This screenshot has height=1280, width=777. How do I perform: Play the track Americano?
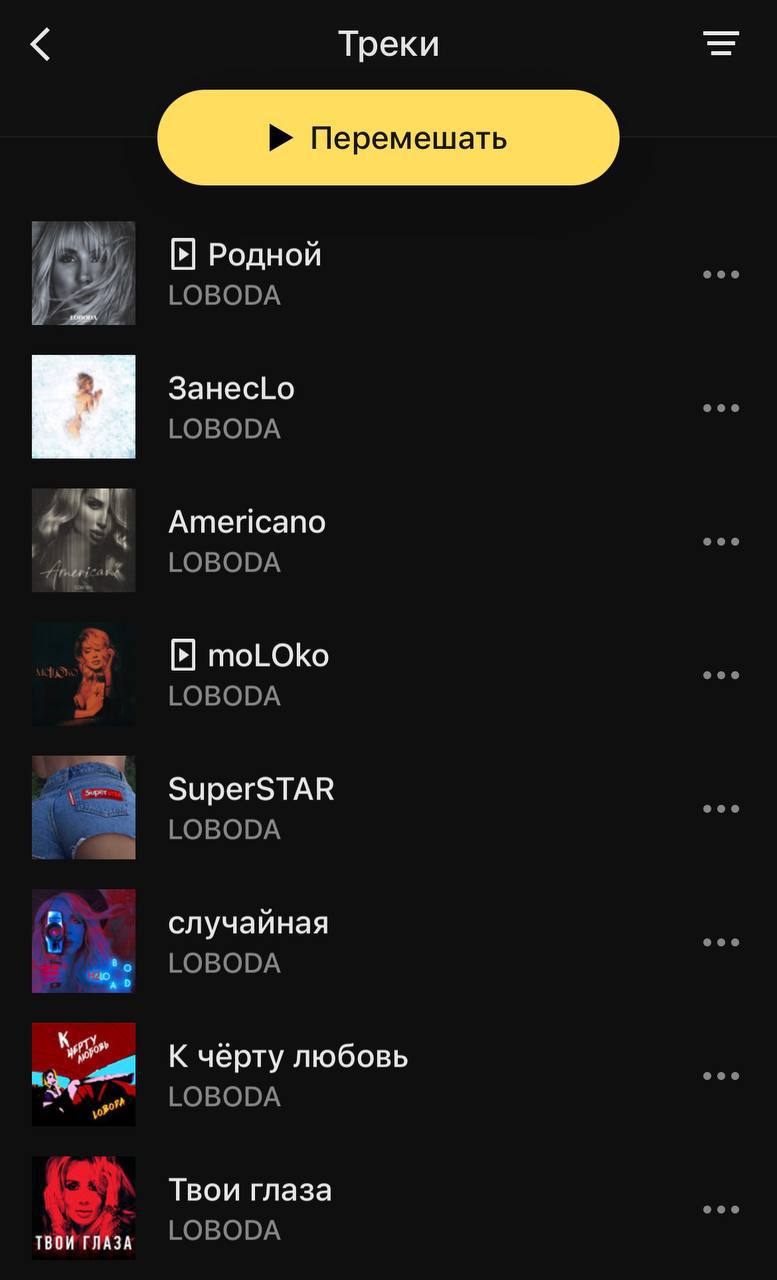pyautogui.click(x=246, y=522)
